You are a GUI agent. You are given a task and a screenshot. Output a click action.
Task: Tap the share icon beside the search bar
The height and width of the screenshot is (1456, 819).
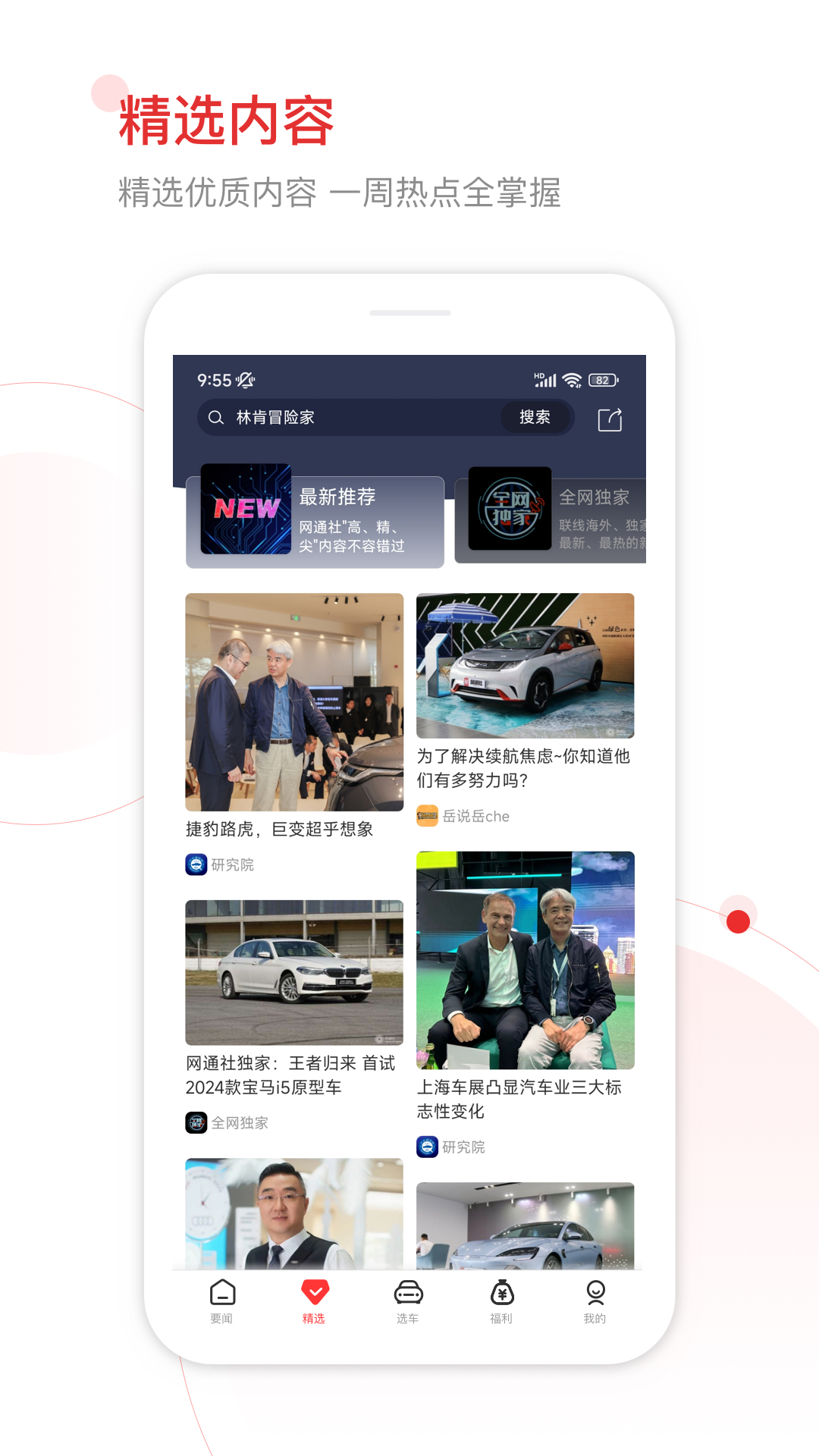click(611, 418)
